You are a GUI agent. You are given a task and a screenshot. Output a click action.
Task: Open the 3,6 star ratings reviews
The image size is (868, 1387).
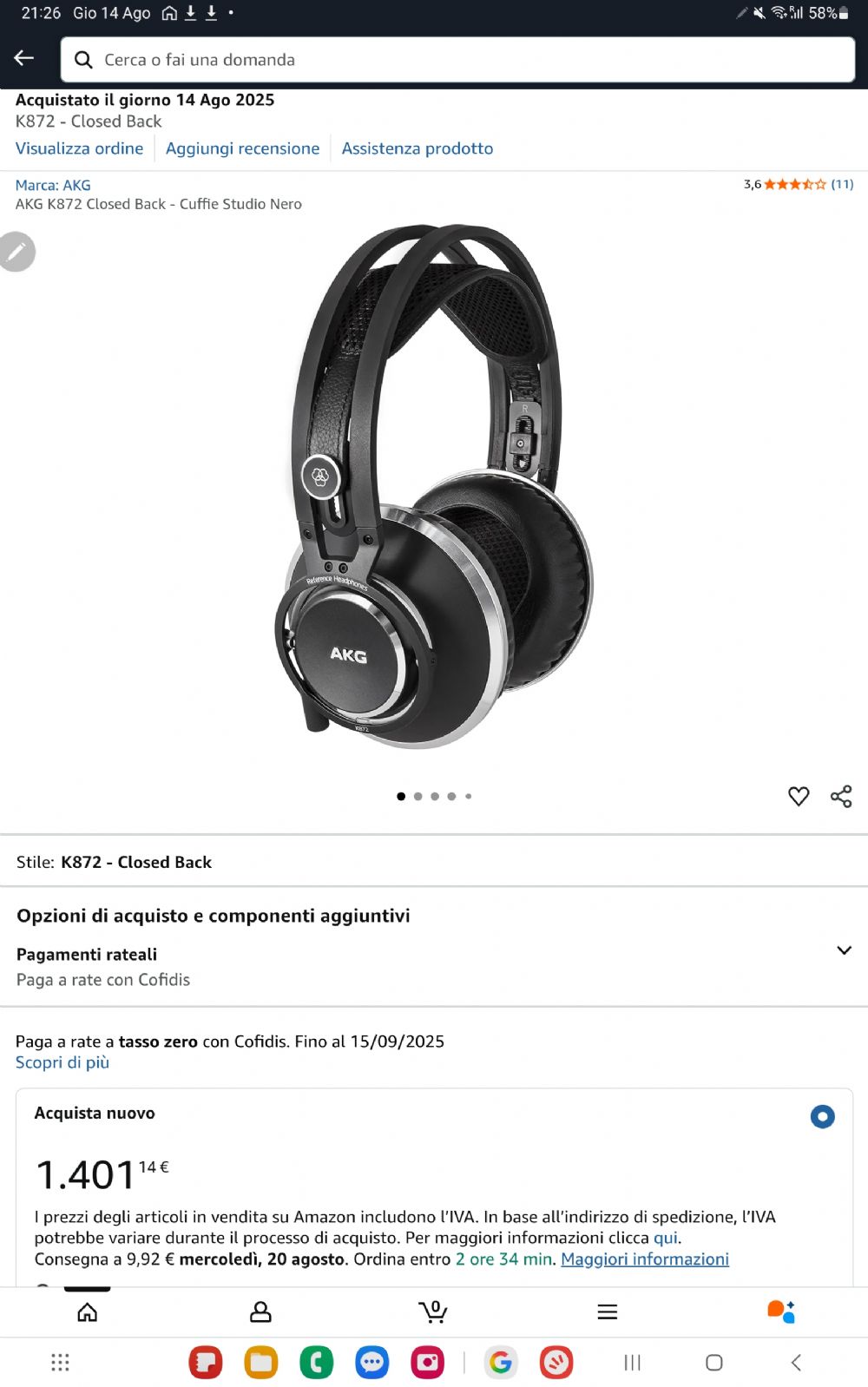[798, 184]
